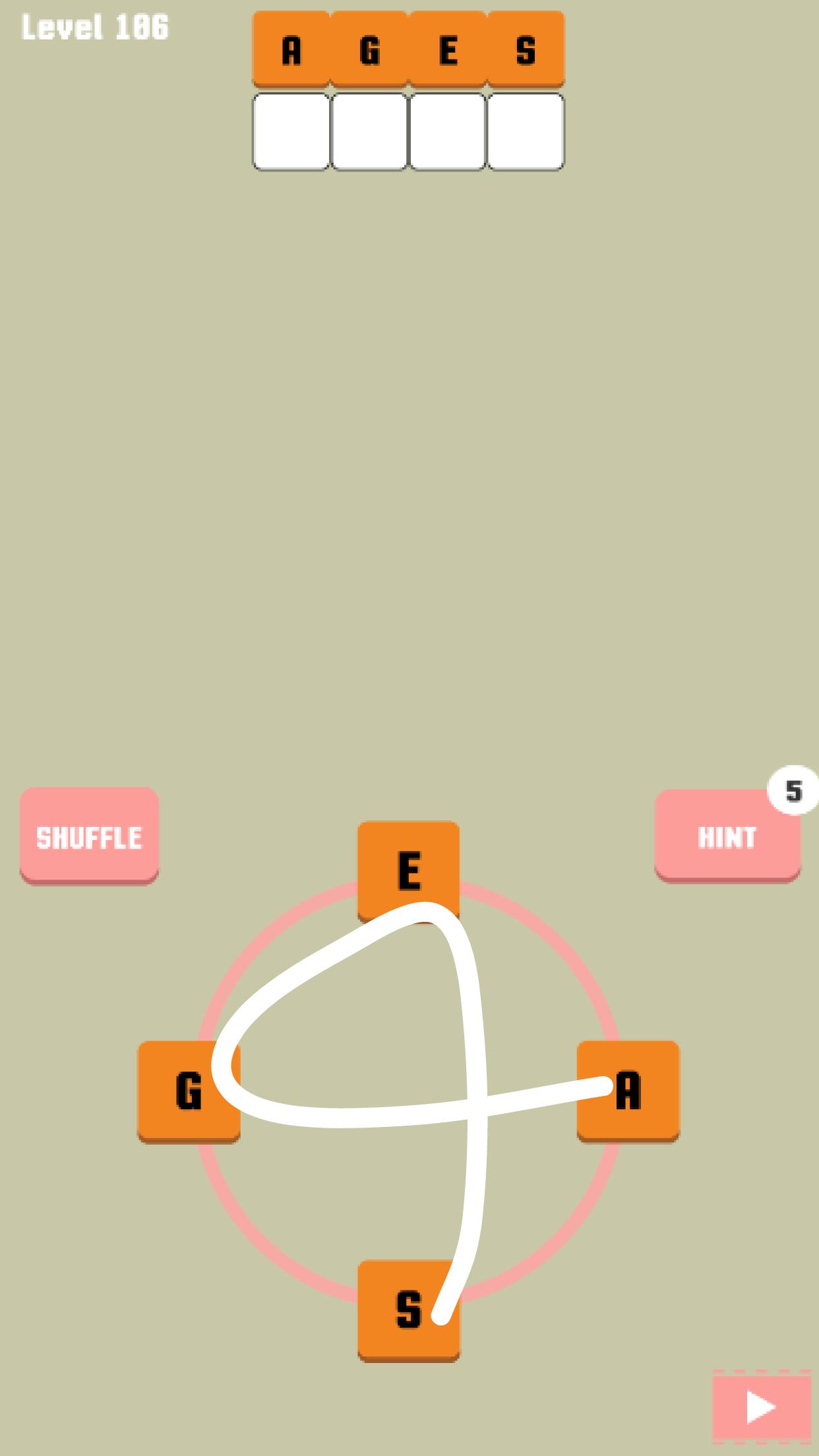Tap the play arrow button
The height and width of the screenshot is (1456, 819).
761,1407
